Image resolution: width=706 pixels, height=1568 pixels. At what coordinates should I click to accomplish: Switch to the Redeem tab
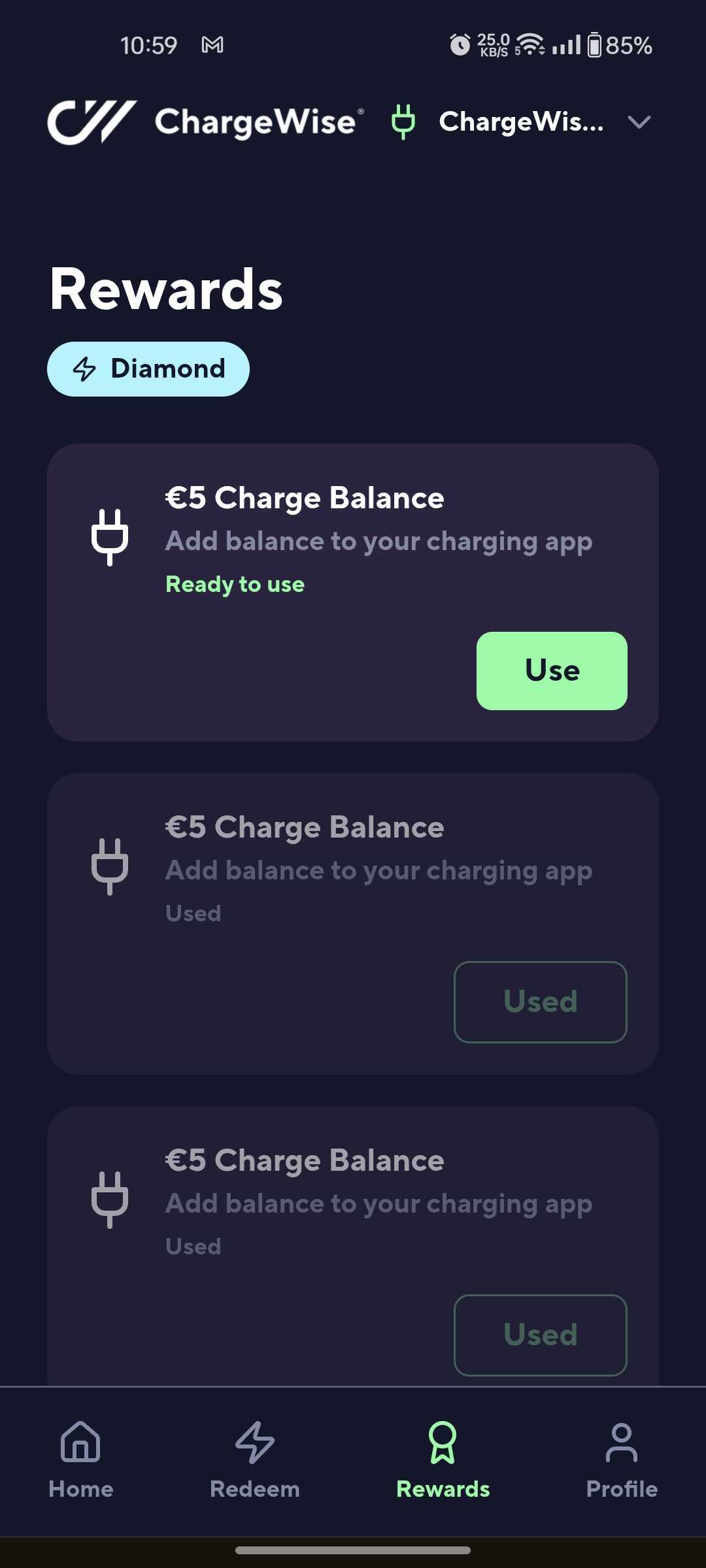pos(254,1460)
